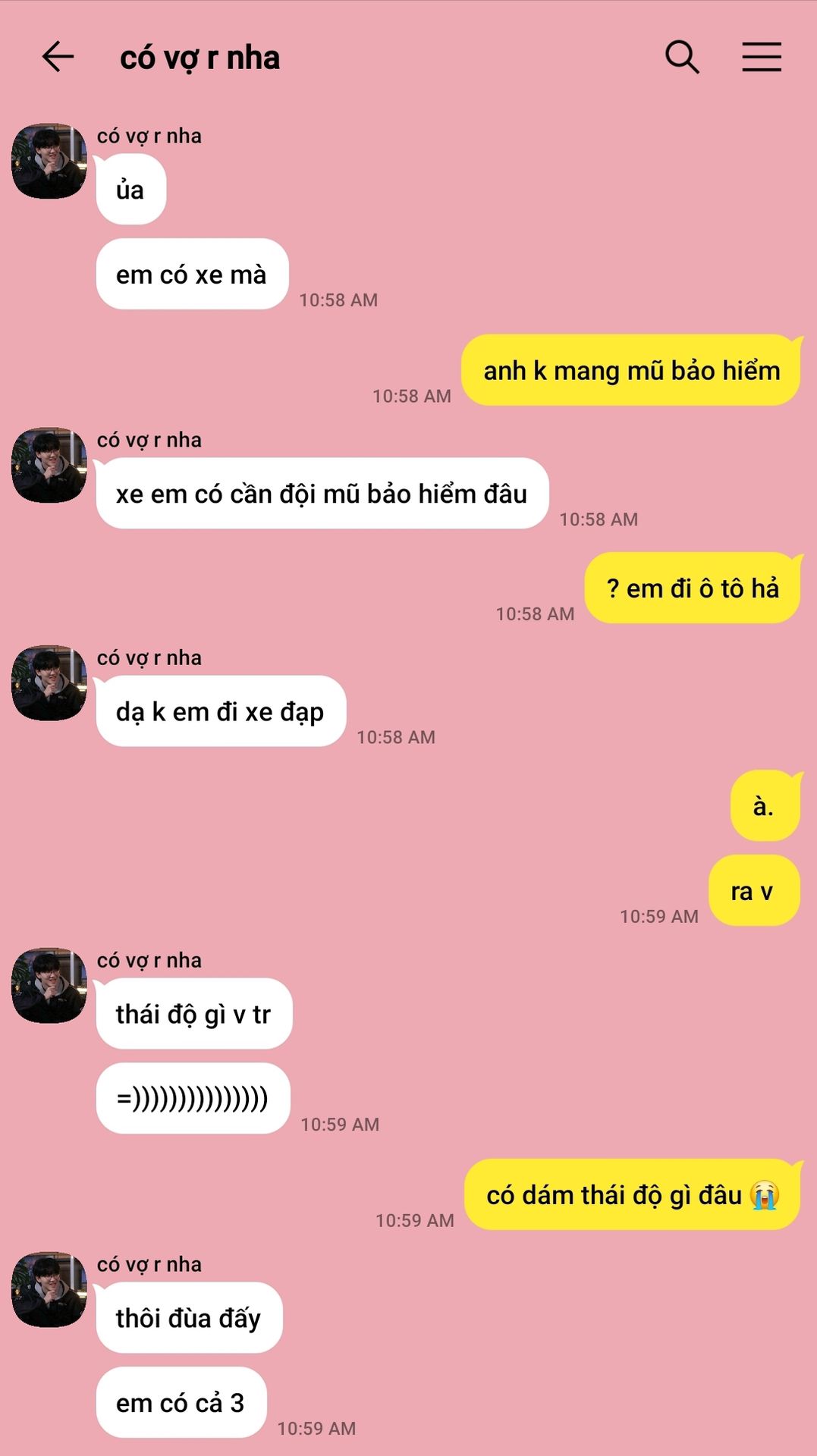Open the chat room hamburger menu
Screen dimensions: 817x1456
762,57
